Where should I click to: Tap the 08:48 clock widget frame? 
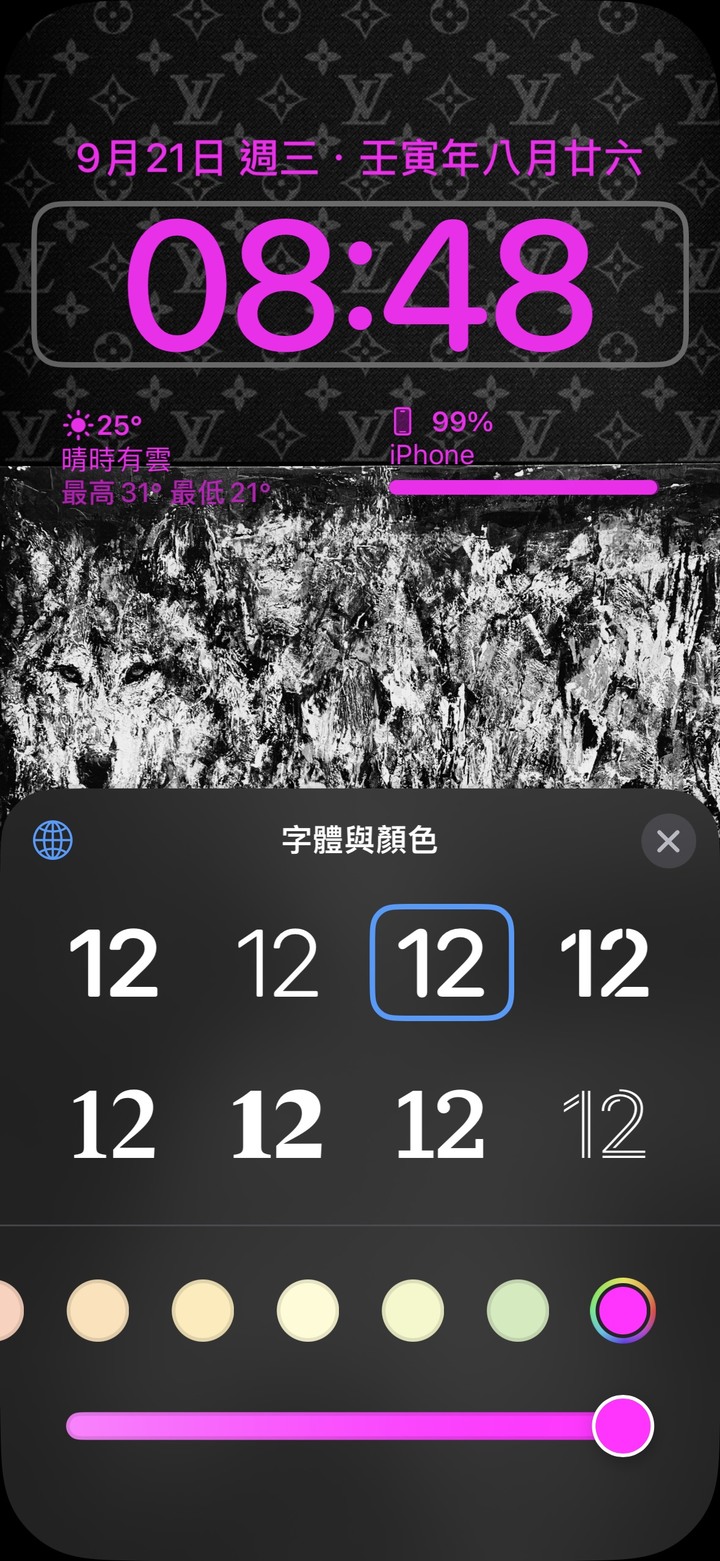coord(360,284)
